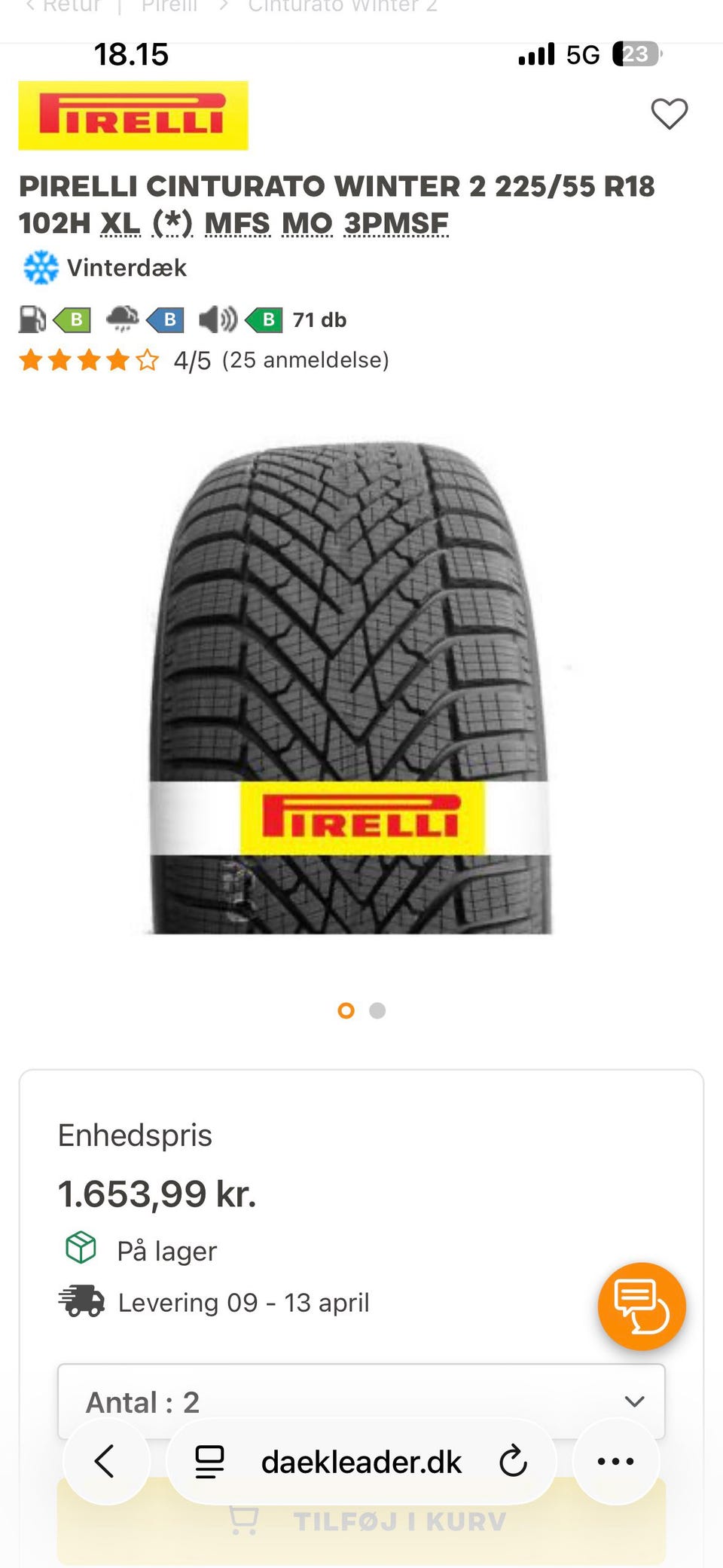Open the live chat bubble
The image size is (723, 1568).
[x=642, y=1306]
